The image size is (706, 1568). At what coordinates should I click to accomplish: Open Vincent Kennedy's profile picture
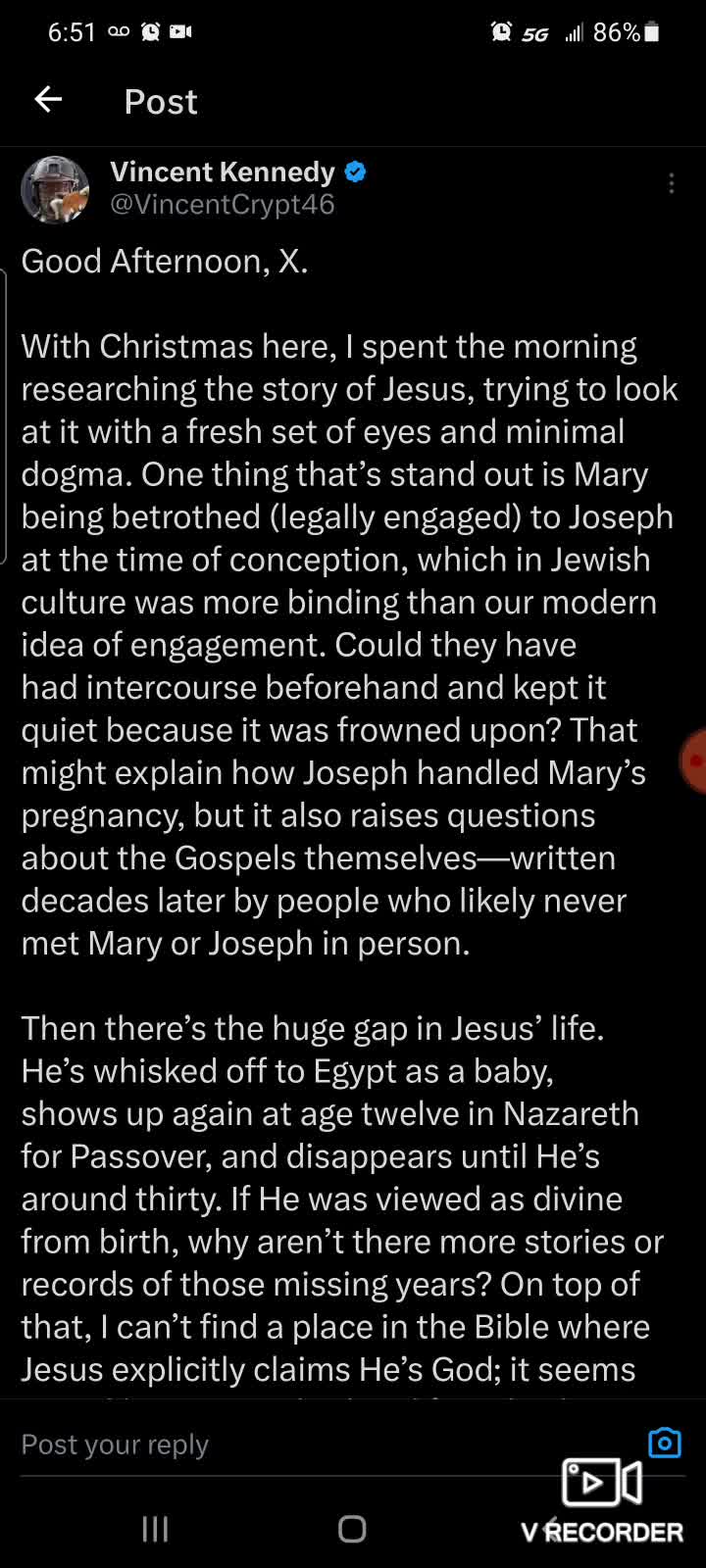coord(55,189)
